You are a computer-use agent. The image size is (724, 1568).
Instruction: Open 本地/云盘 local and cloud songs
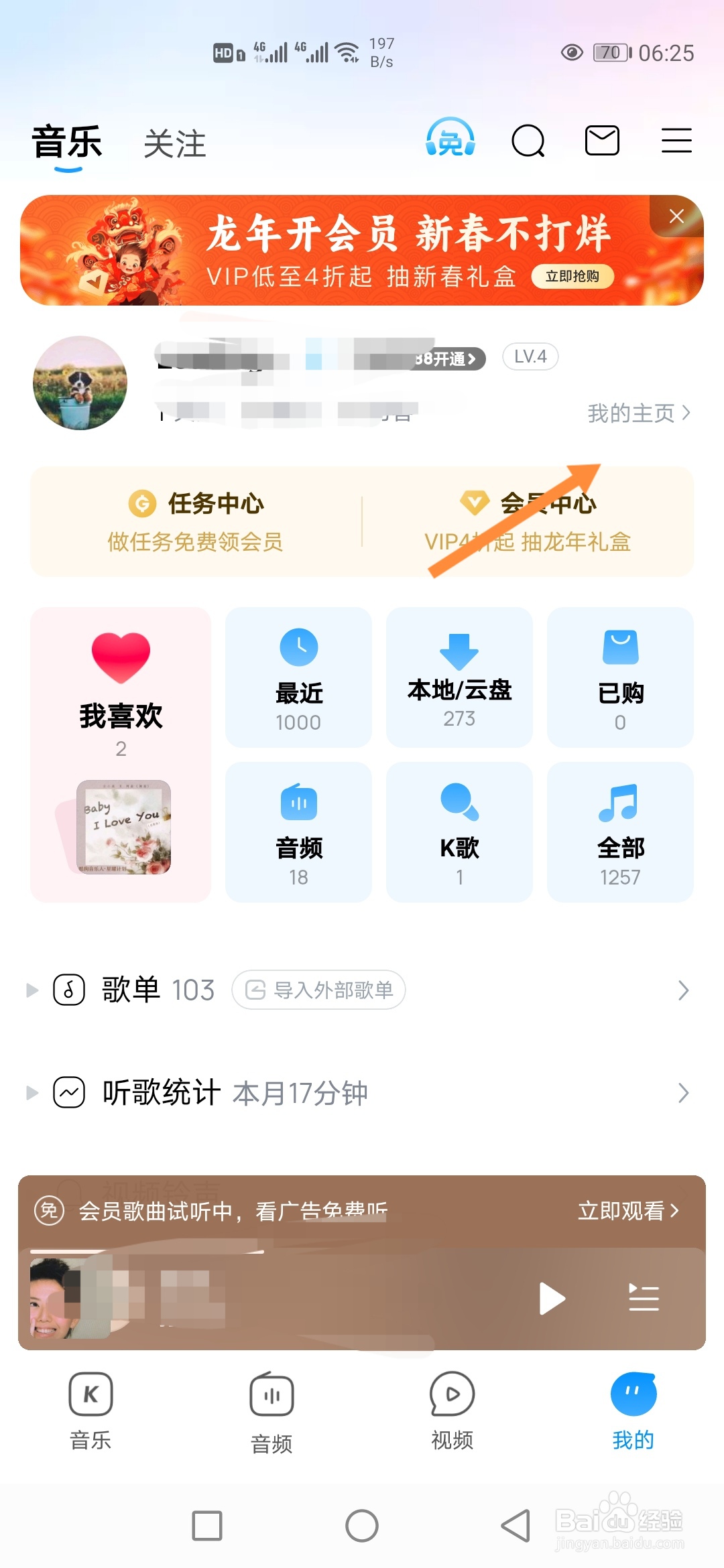pos(459,677)
